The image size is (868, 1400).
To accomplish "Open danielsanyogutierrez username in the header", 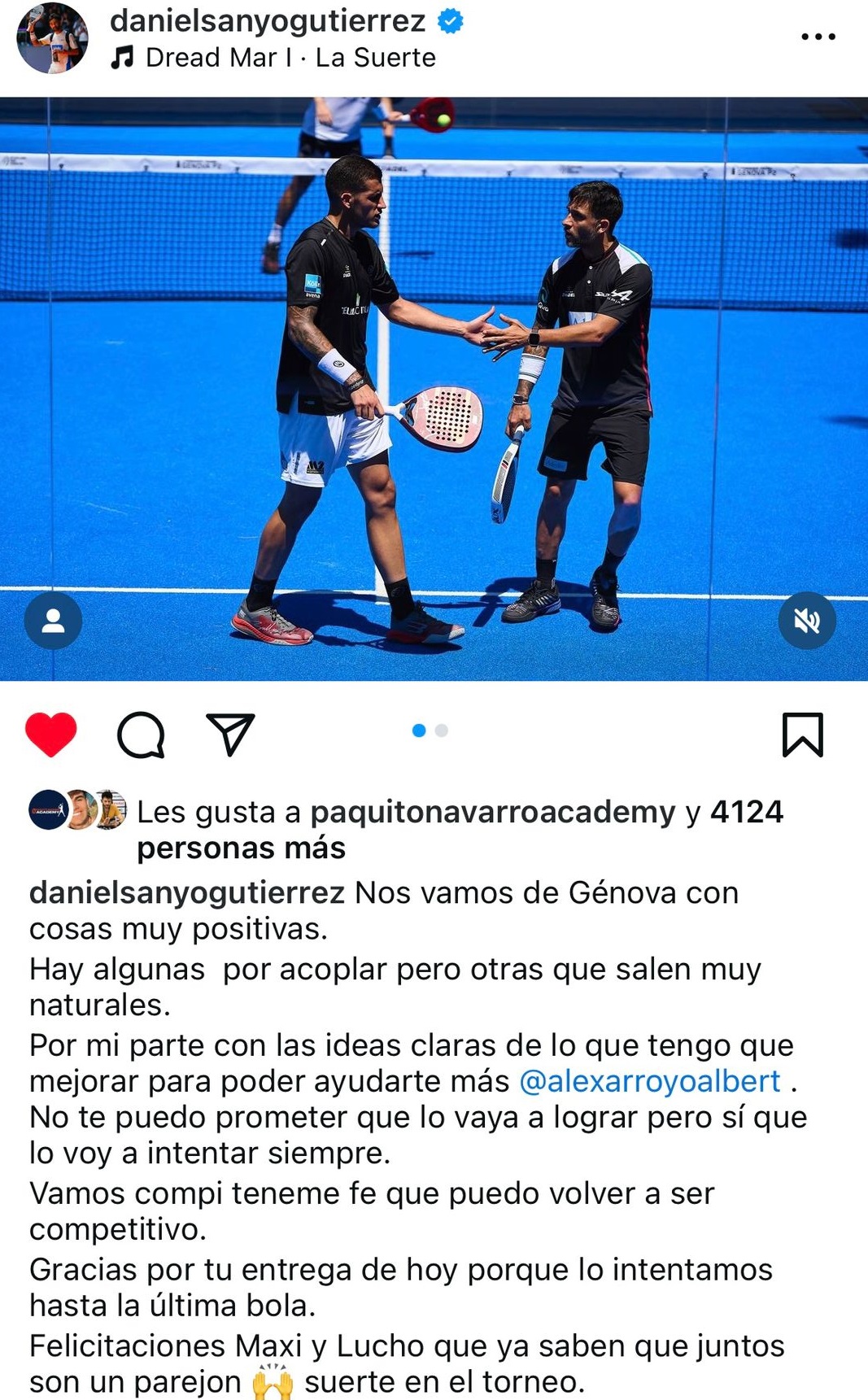I will point(268,21).
